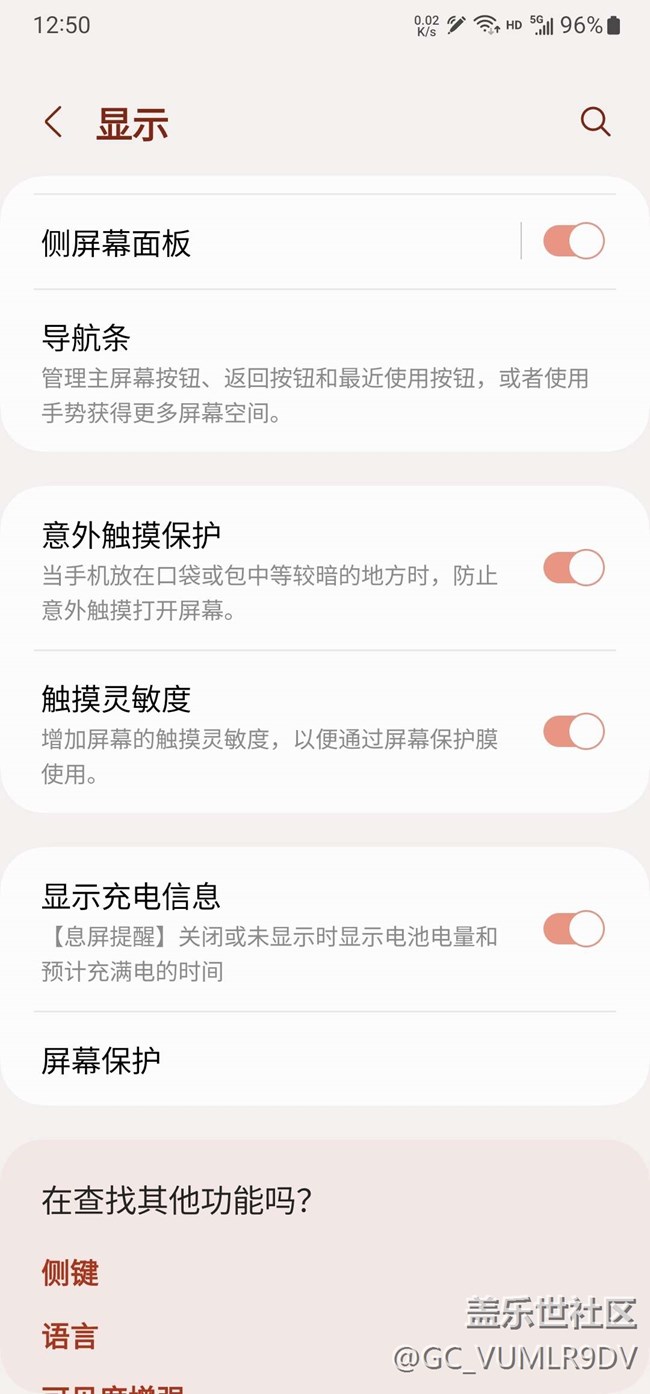Open the 语言 suggestion link

(70, 1336)
